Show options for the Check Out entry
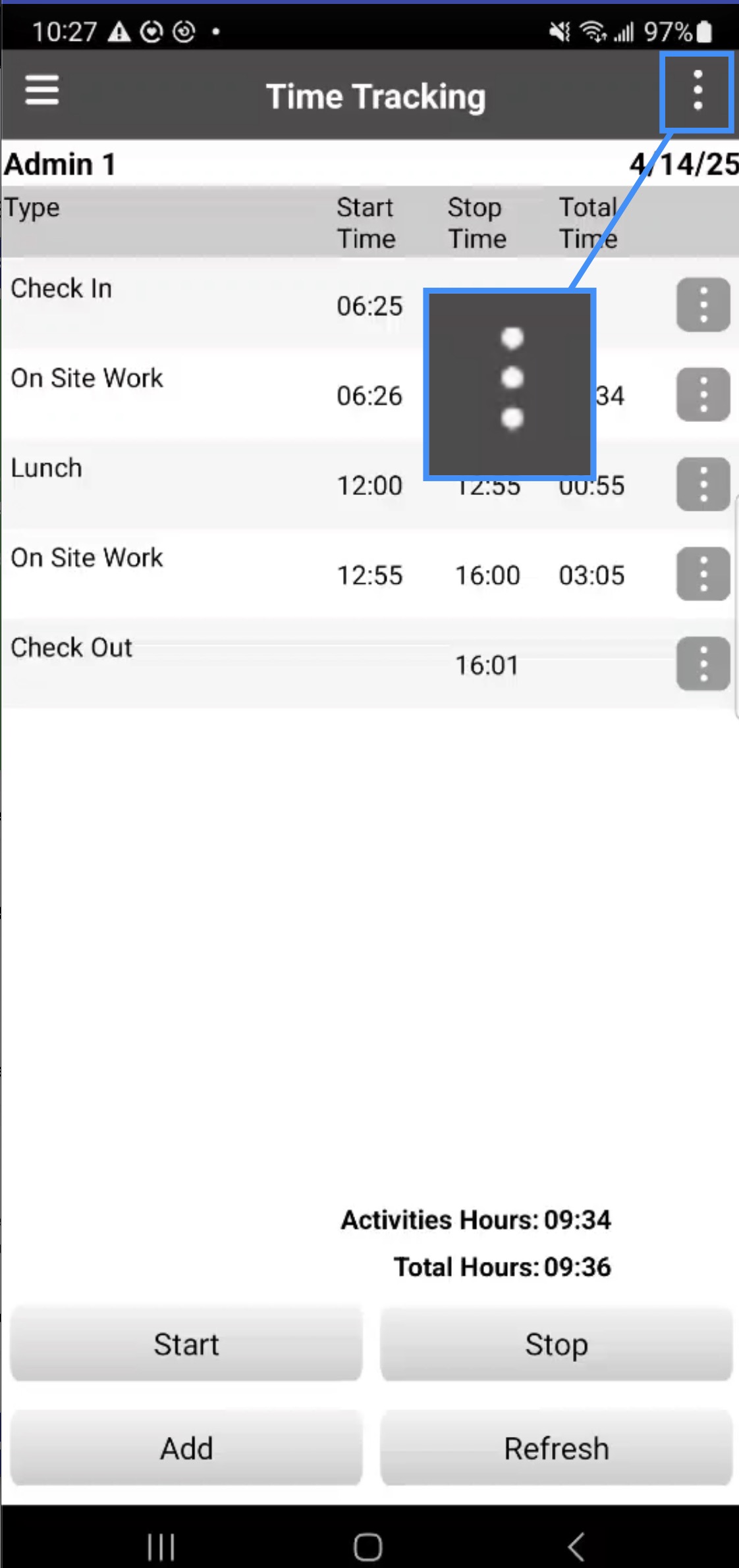The width and height of the screenshot is (739, 1568). 703,664
